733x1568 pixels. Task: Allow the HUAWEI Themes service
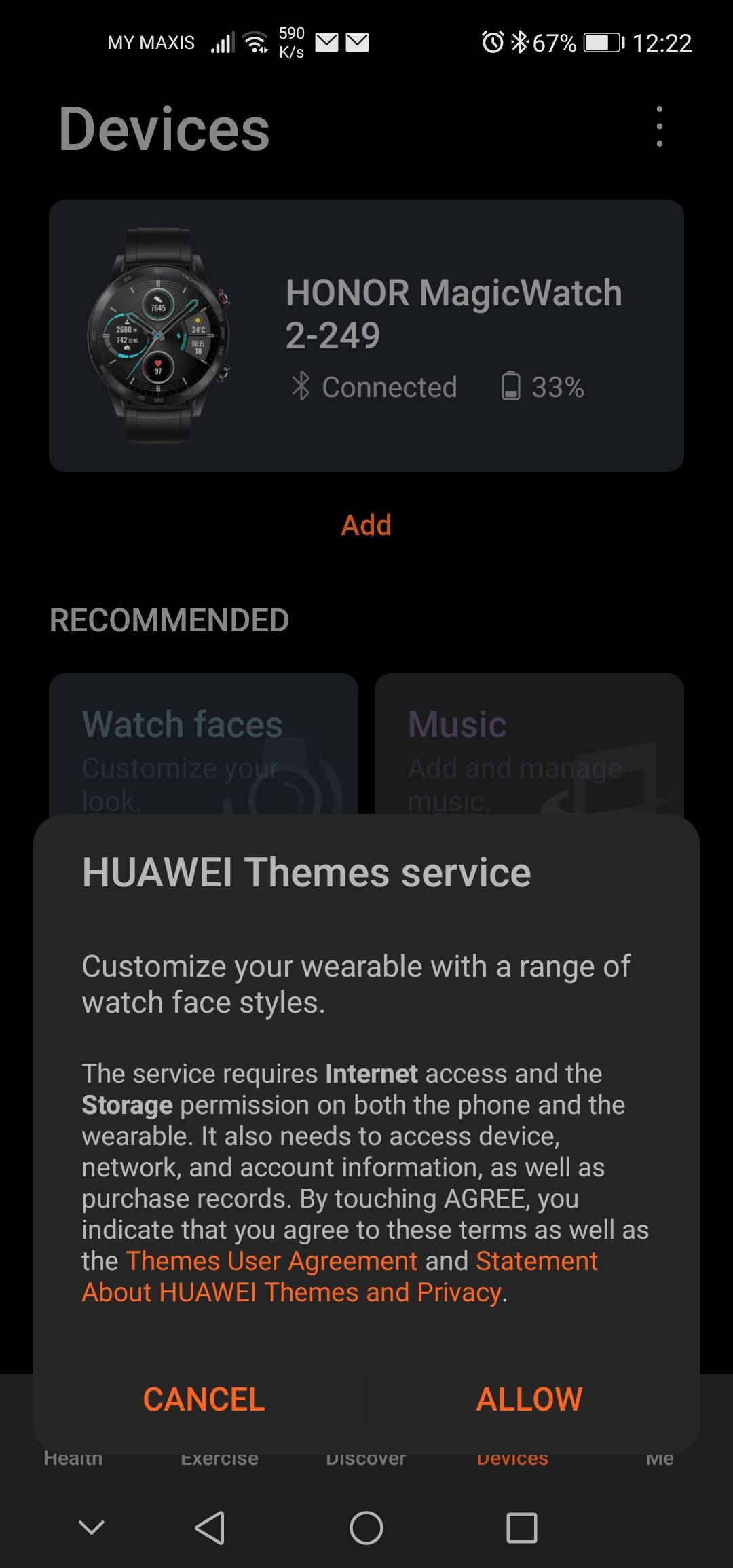529,1399
